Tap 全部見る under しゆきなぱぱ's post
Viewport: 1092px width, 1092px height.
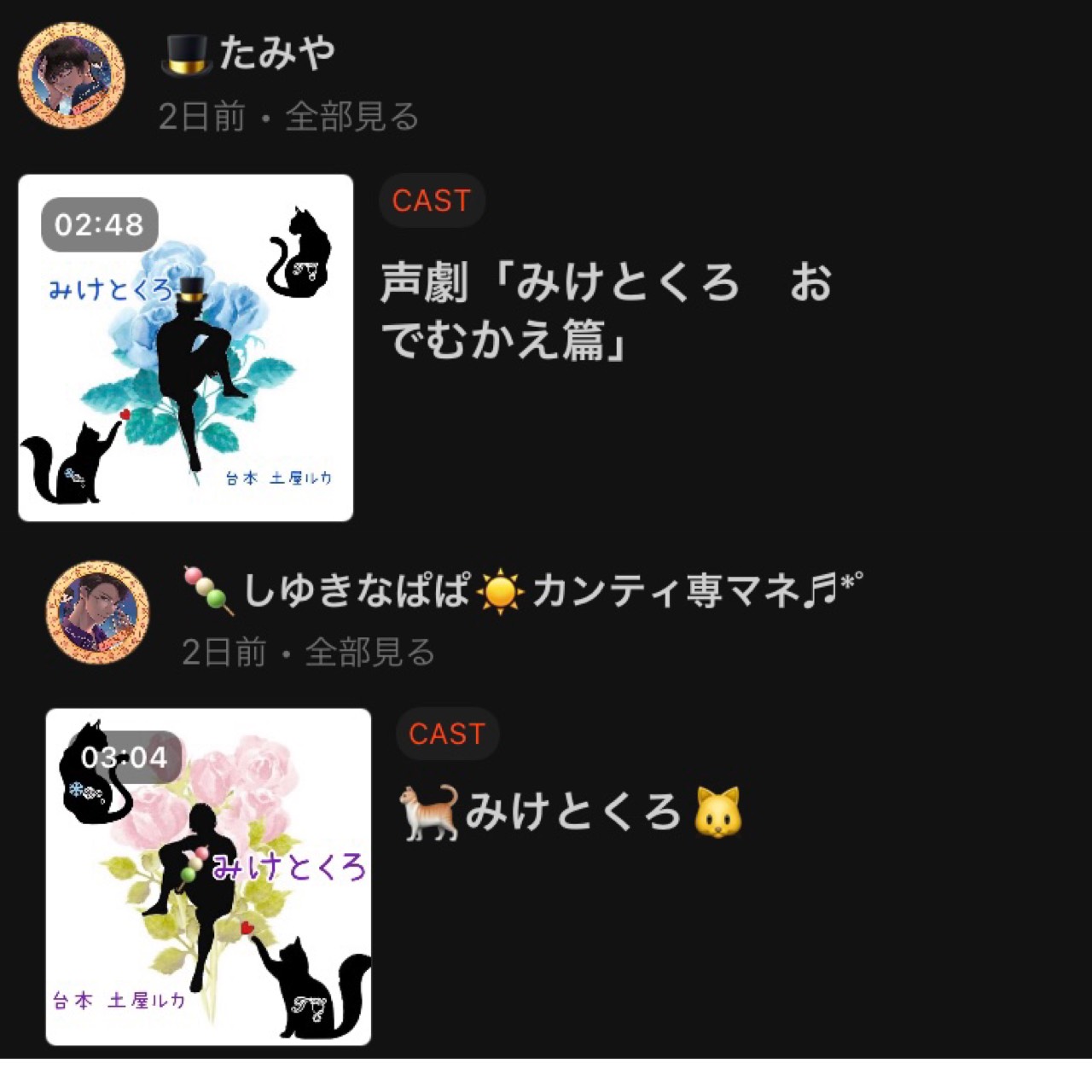(x=369, y=653)
